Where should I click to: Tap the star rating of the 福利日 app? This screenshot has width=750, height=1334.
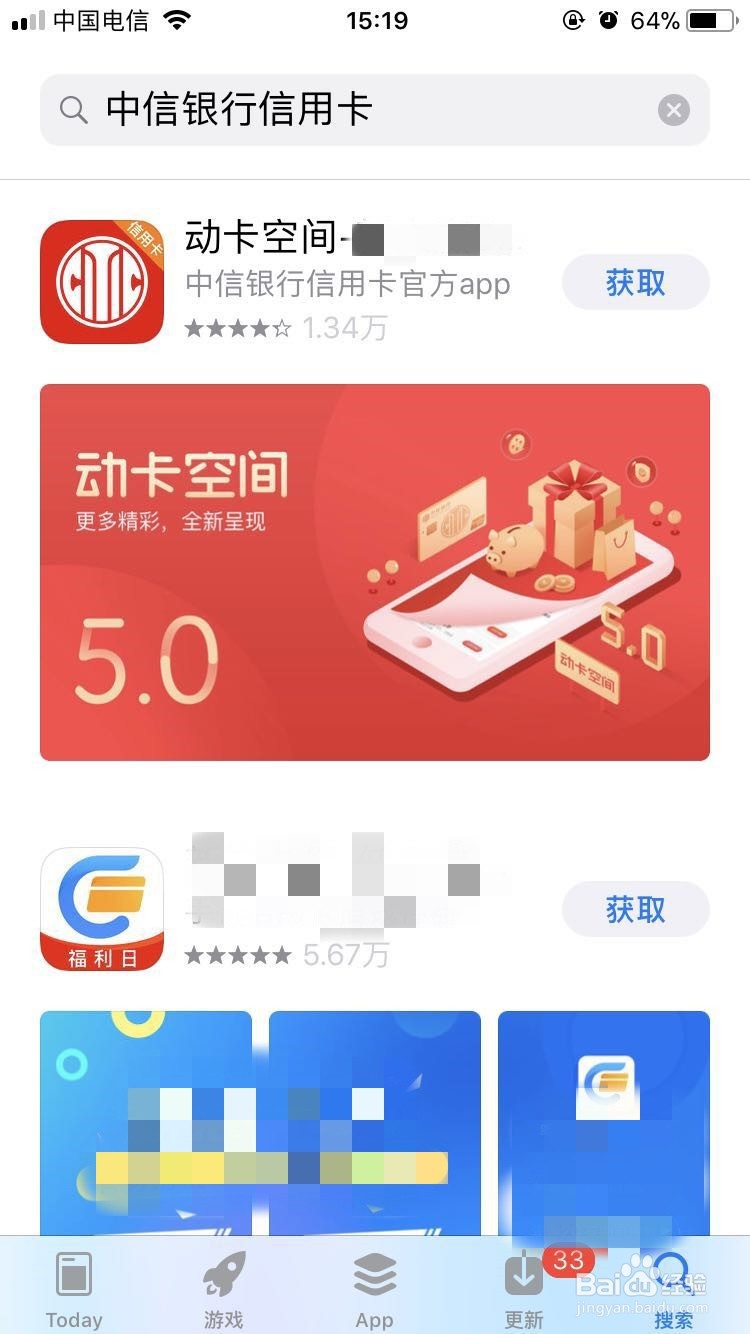coord(237,954)
